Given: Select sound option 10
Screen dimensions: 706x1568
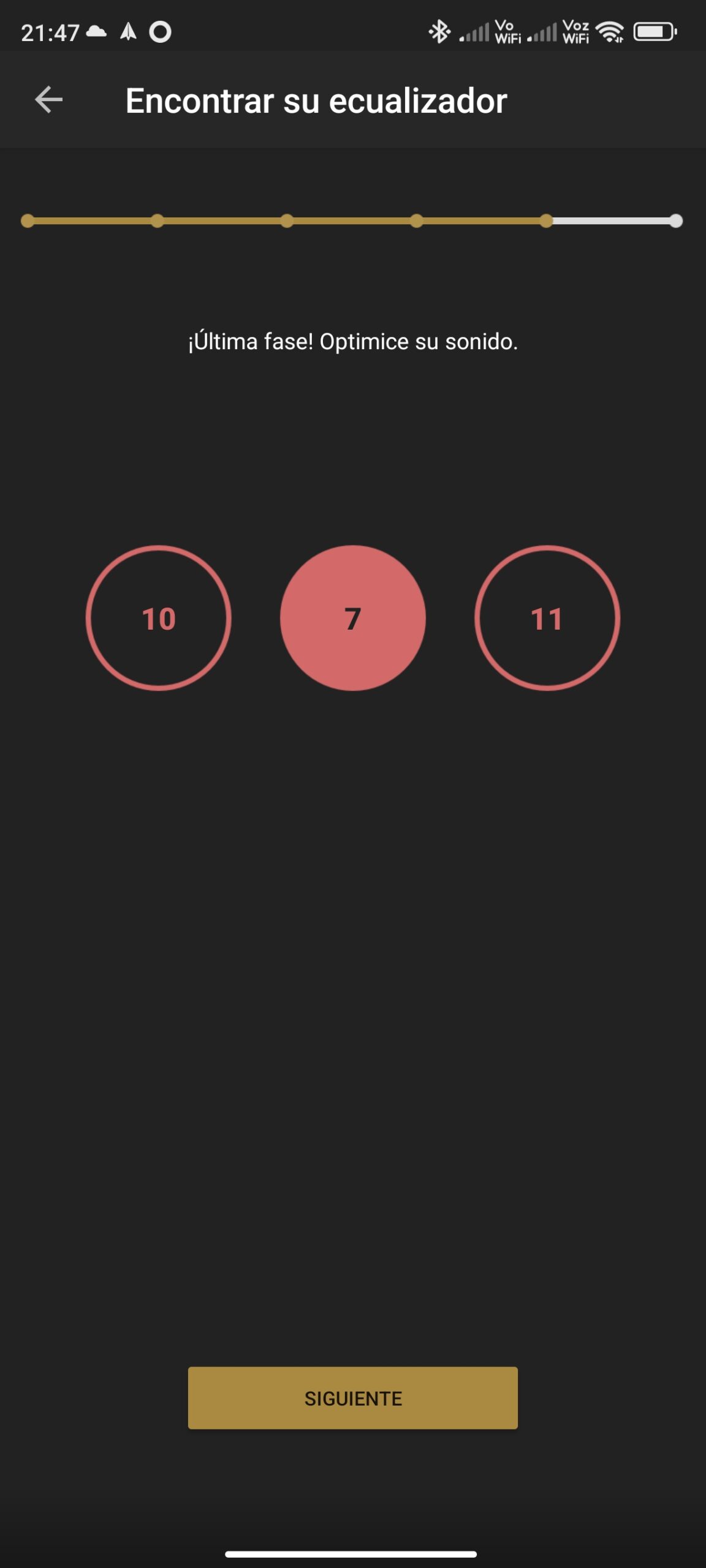Looking at the screenshot, I should click(159, 618).
